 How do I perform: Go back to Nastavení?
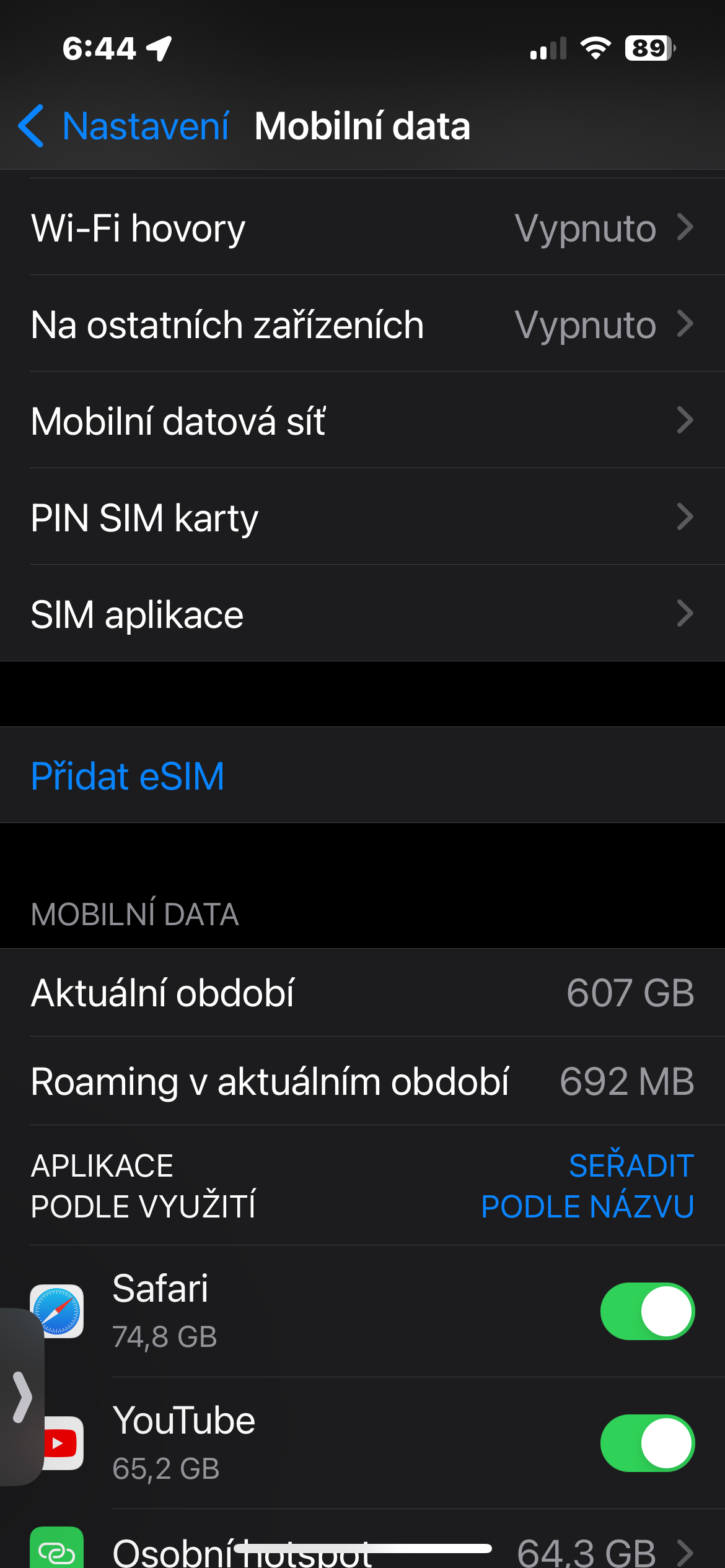pyautogui.click(x=124, y=126)
